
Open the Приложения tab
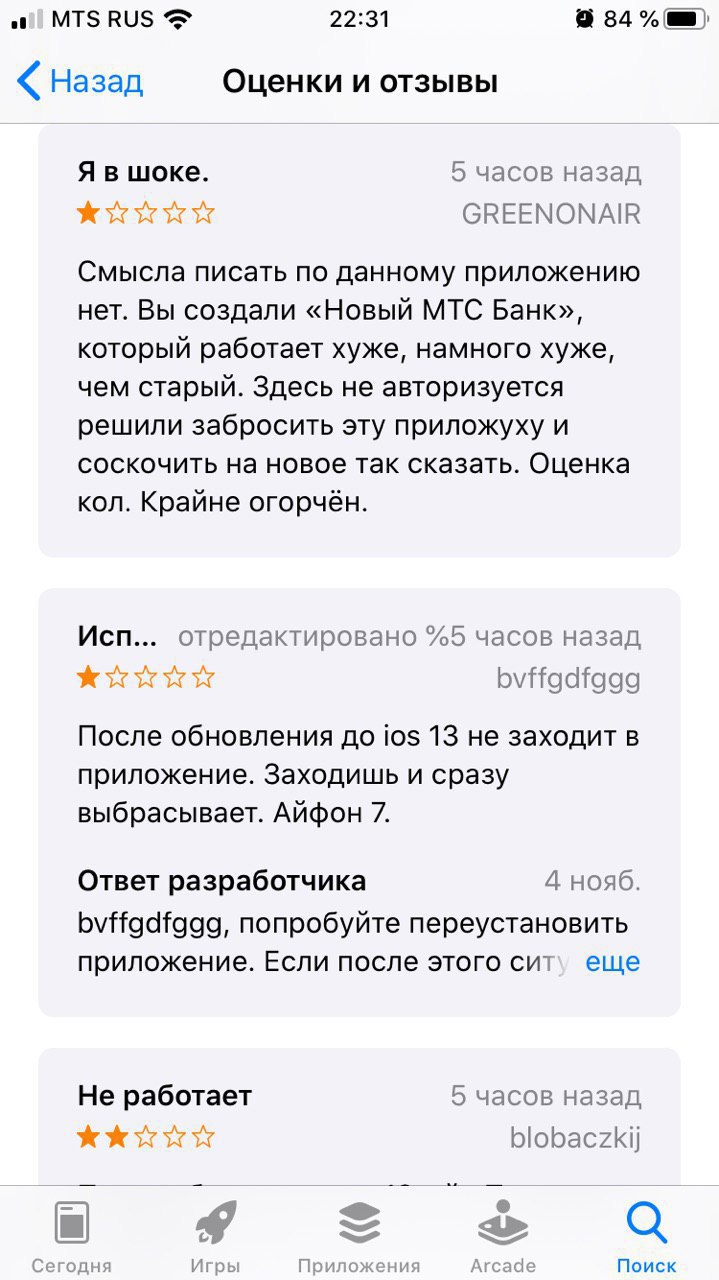[359, 1236]
